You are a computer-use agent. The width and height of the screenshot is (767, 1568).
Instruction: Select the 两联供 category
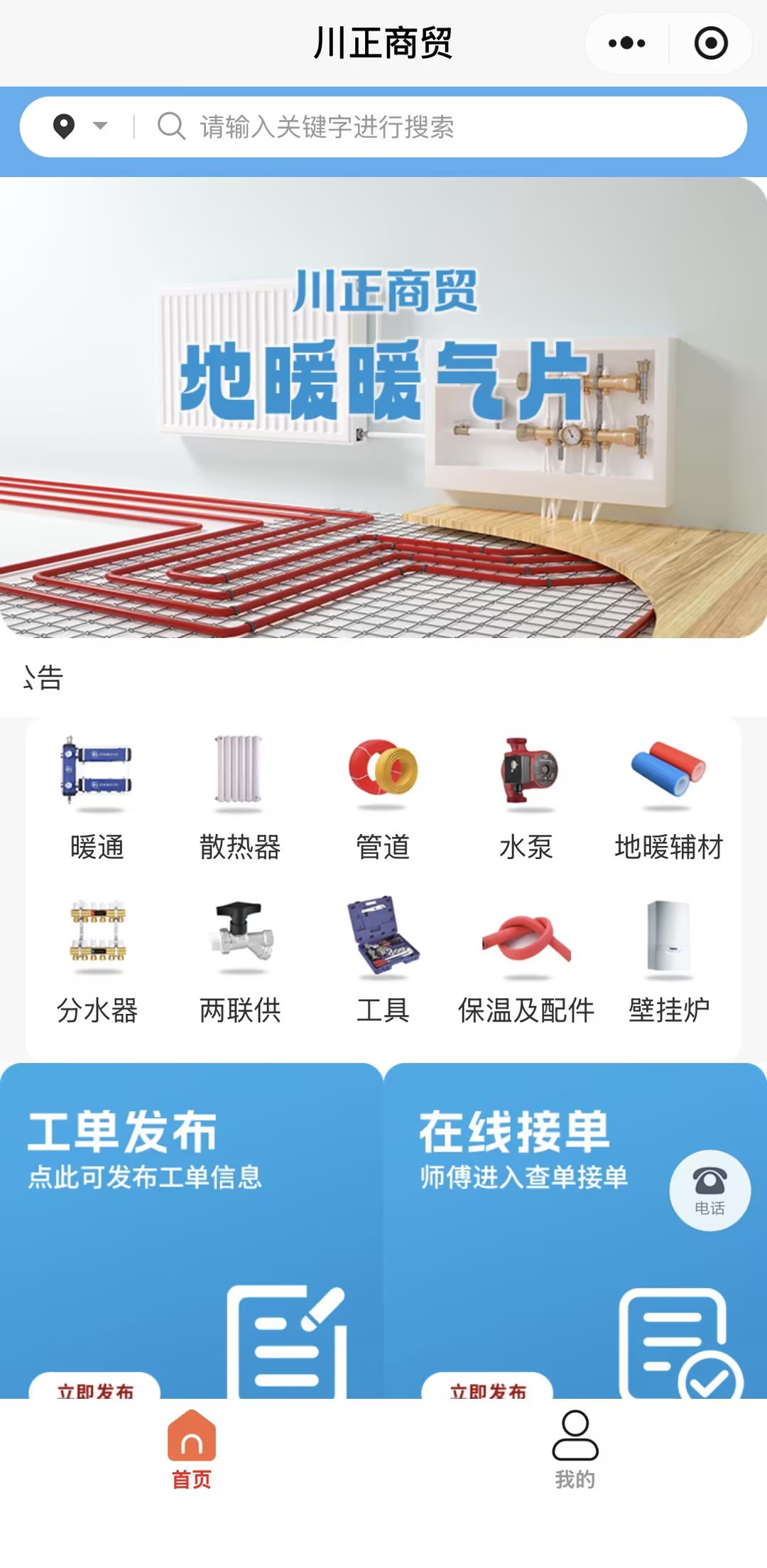[240, 961]
